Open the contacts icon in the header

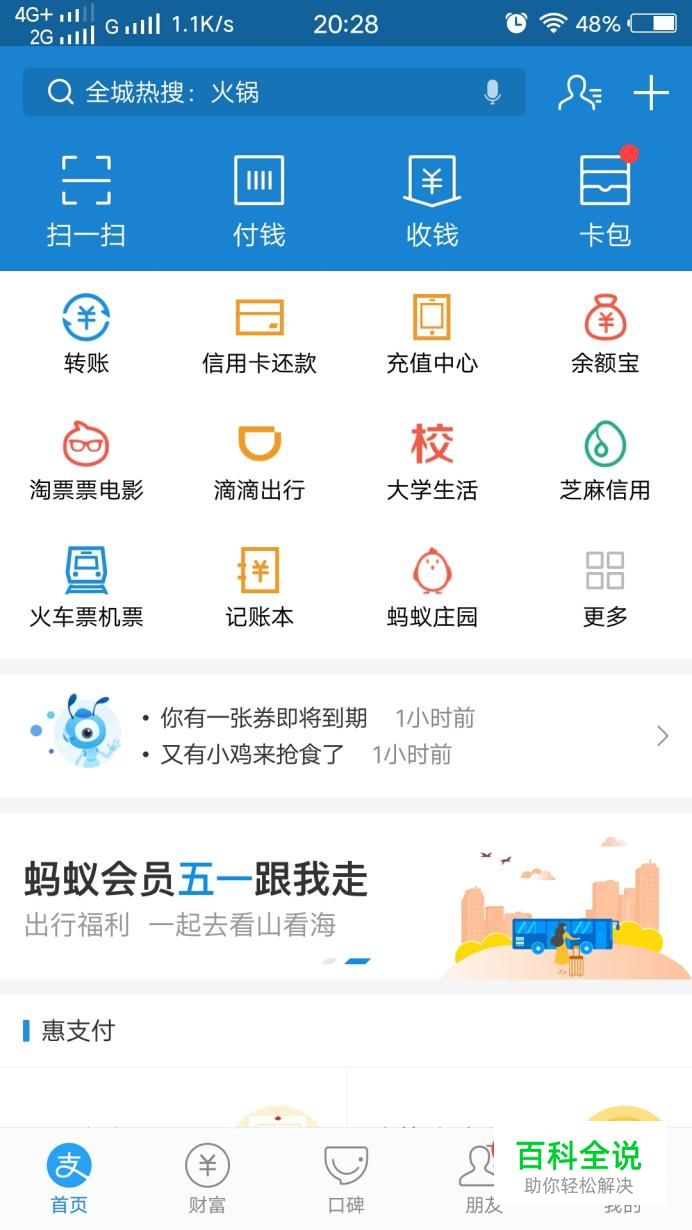click(x=579, y=93)
